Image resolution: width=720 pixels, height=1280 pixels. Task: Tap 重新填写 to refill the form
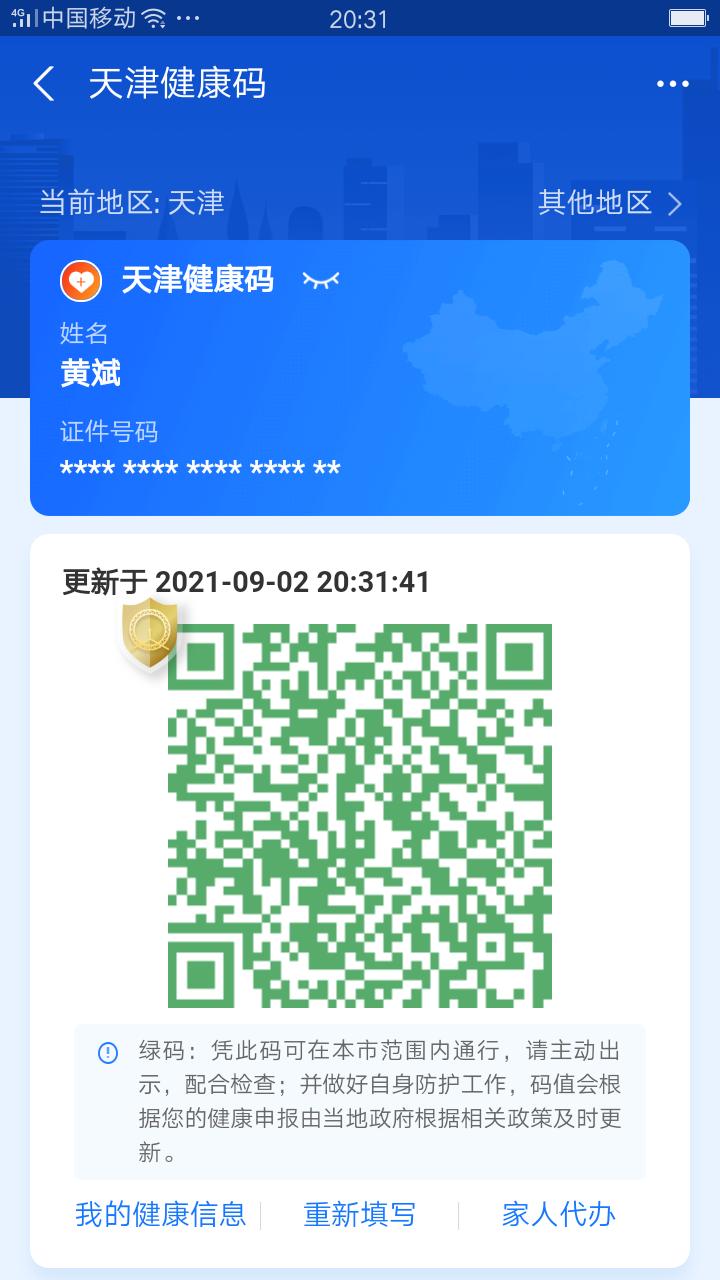click(x=359, y=1215)
